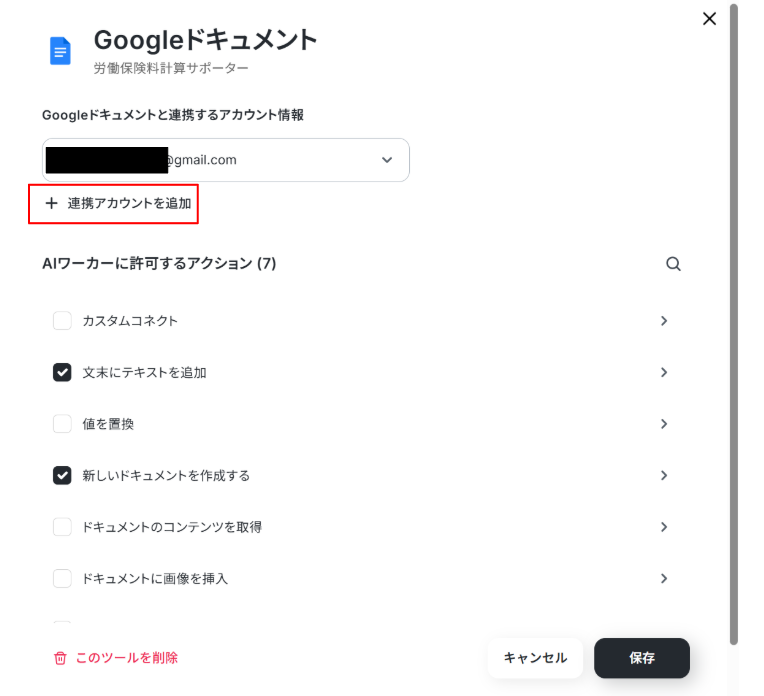Enable the 値を置換 action
The height and width of the screenshot is (696, 764).
[62, 424]
